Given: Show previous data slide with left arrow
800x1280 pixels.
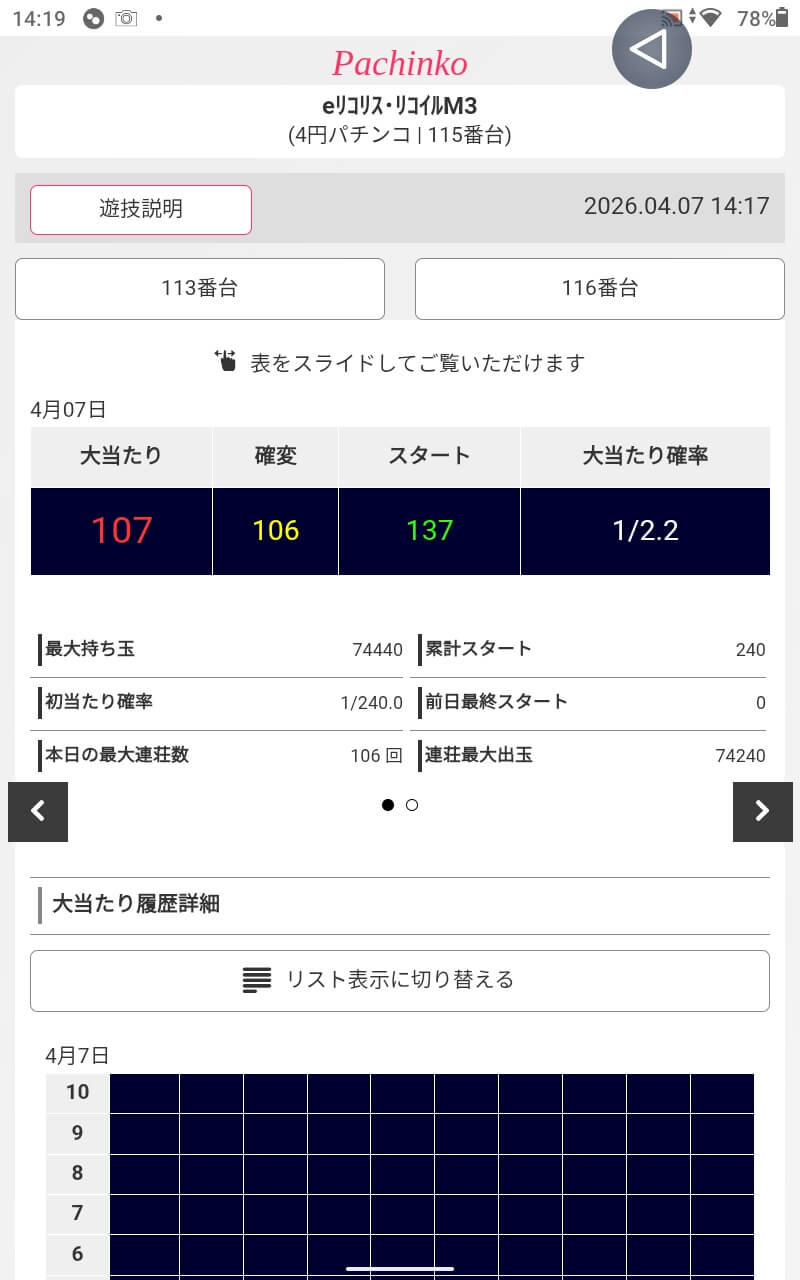Looking at the screenshot, I should point(38,811).
